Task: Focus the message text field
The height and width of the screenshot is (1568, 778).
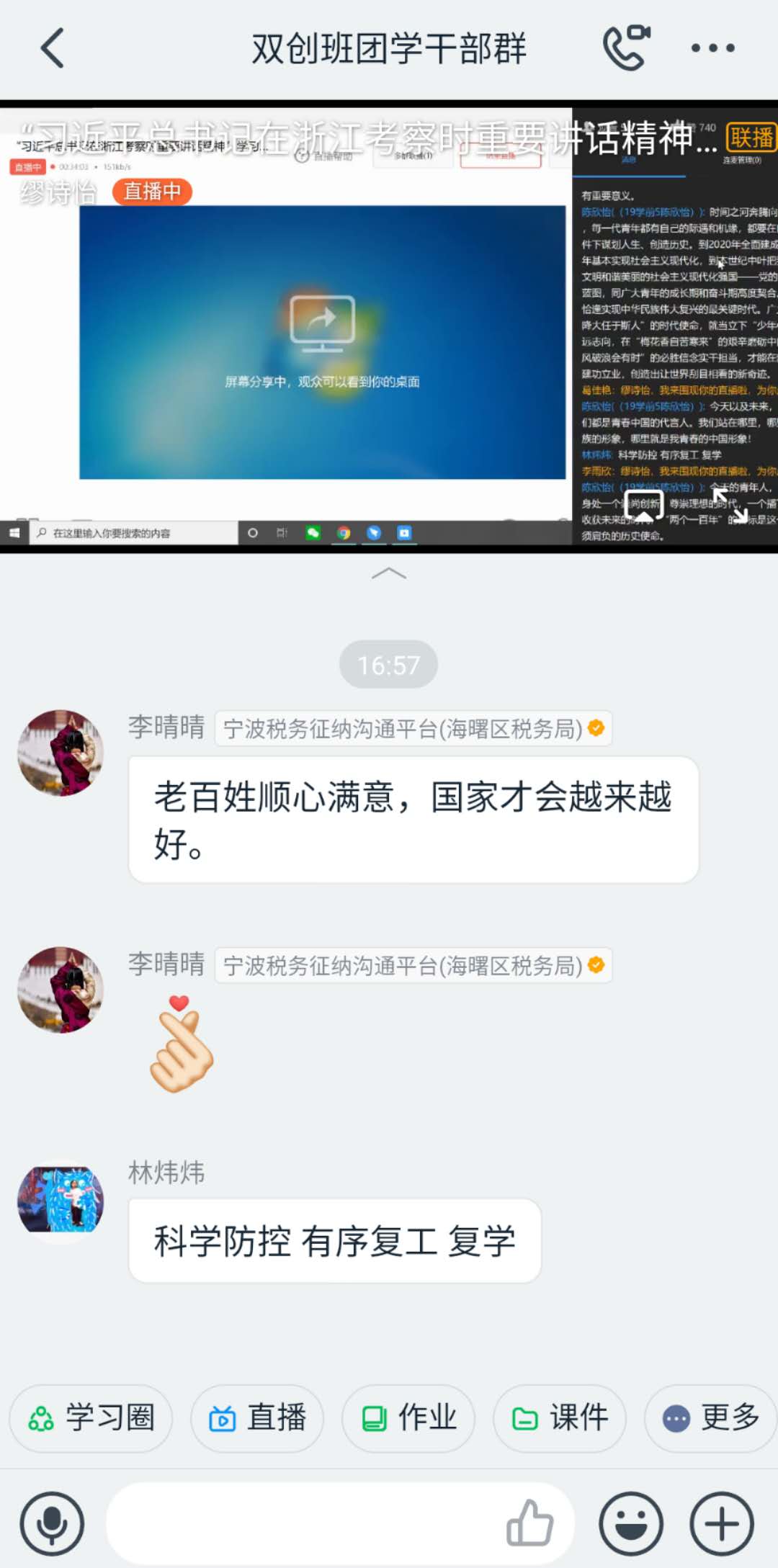Action: pos(303,1523)
